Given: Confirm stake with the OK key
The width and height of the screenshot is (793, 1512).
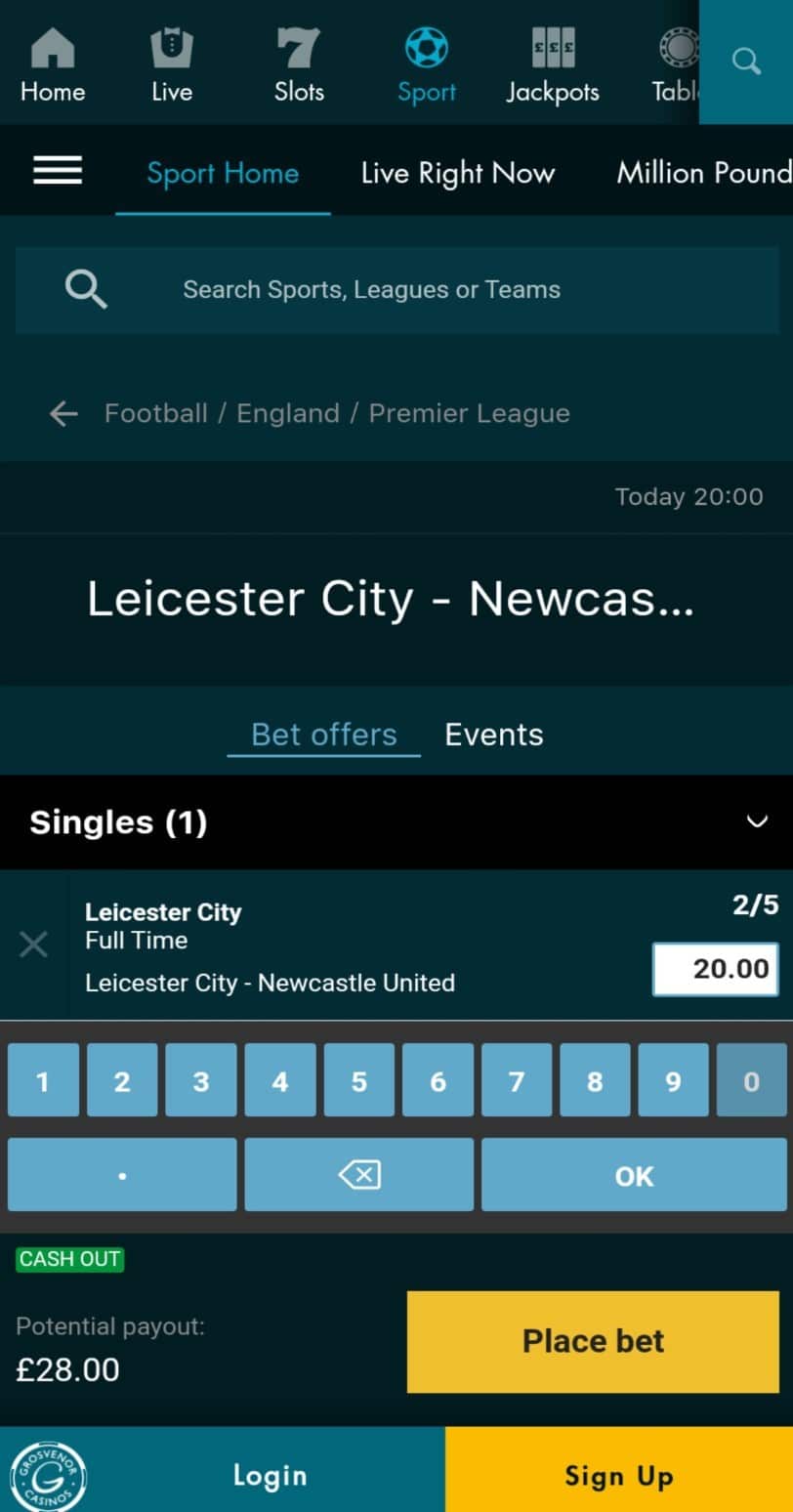Looking at the screenshot, I should (634, 1175).
